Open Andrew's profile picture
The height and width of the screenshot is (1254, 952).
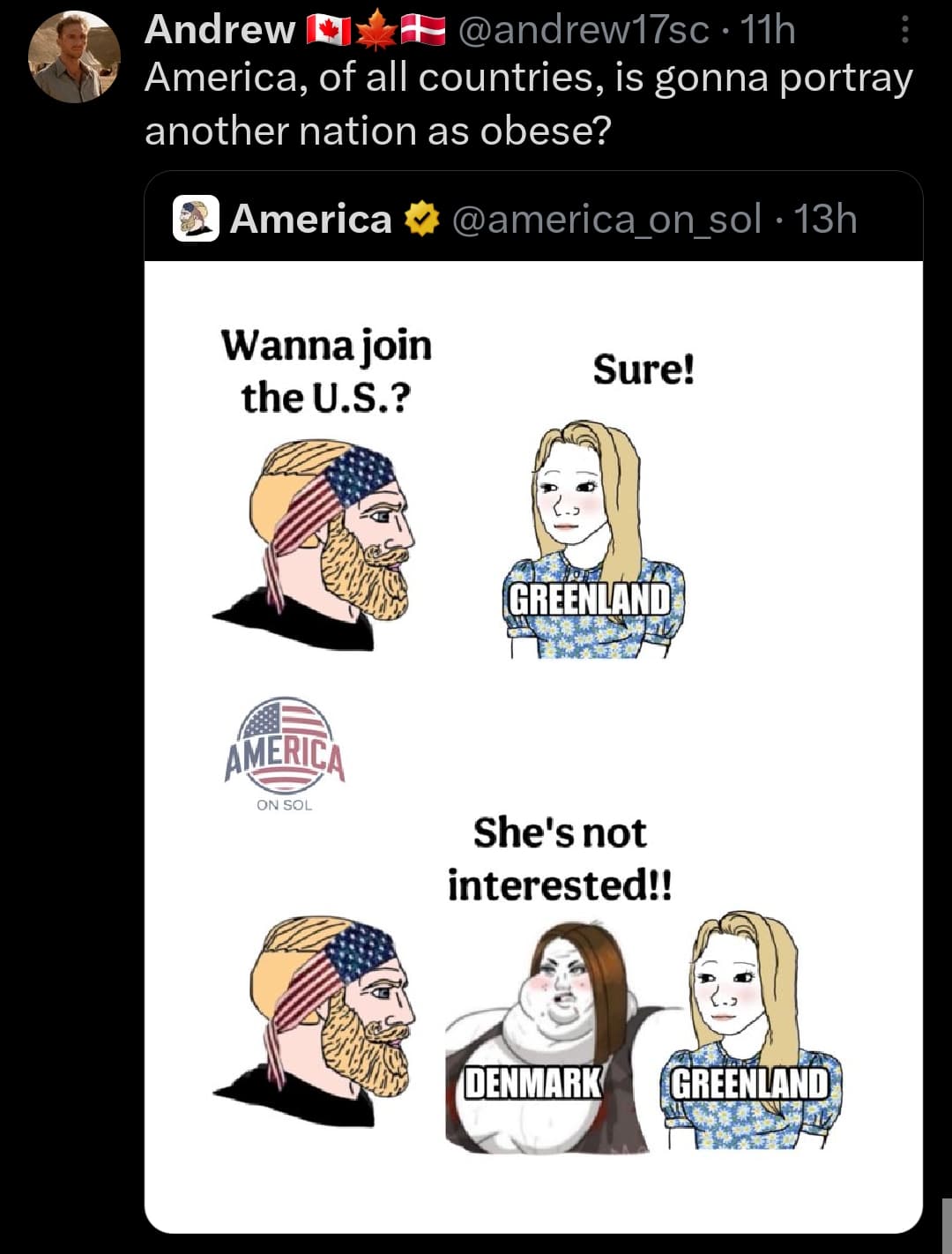coord(74,57)
